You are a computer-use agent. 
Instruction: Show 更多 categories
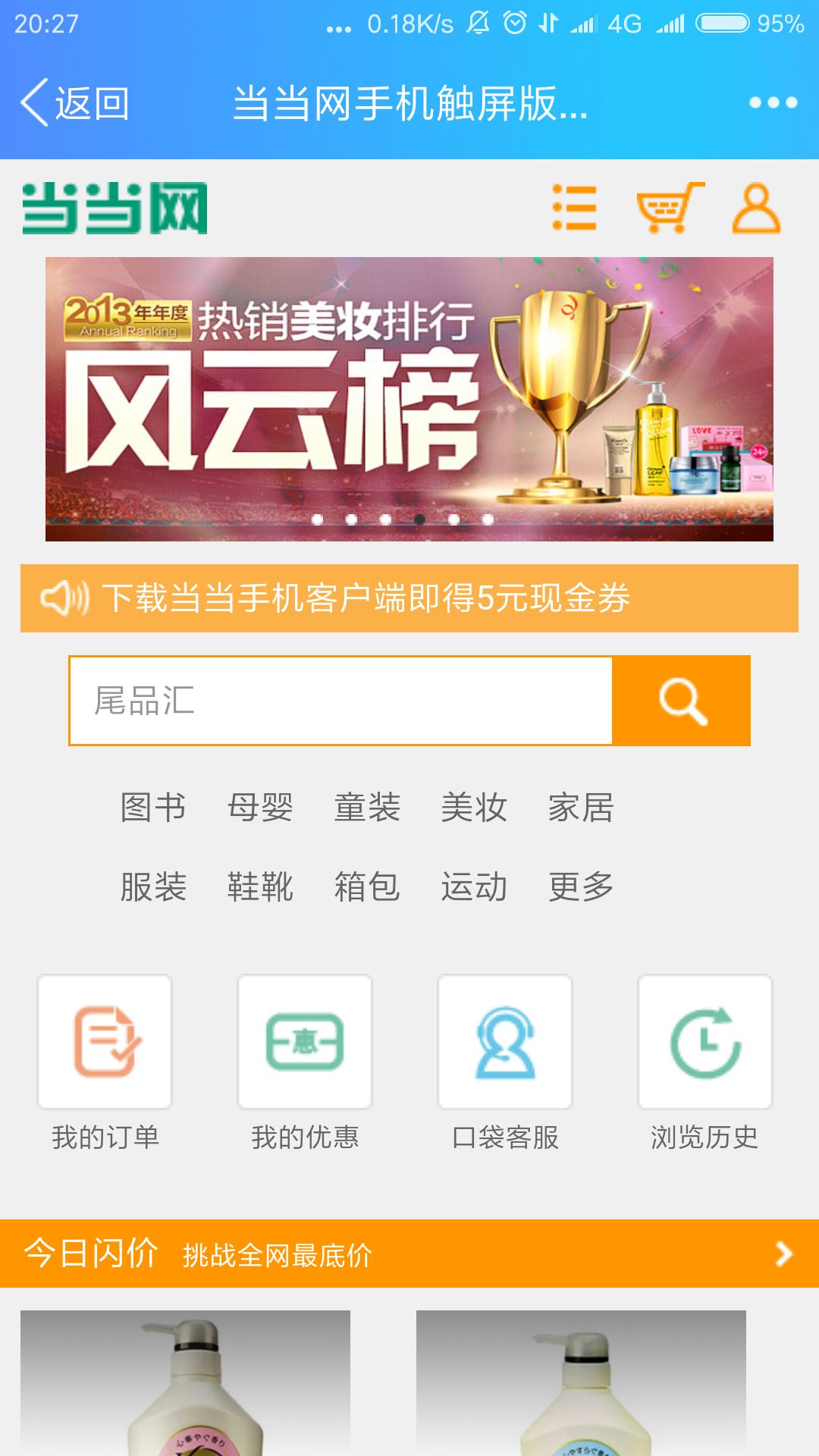[x=581, y=886]
